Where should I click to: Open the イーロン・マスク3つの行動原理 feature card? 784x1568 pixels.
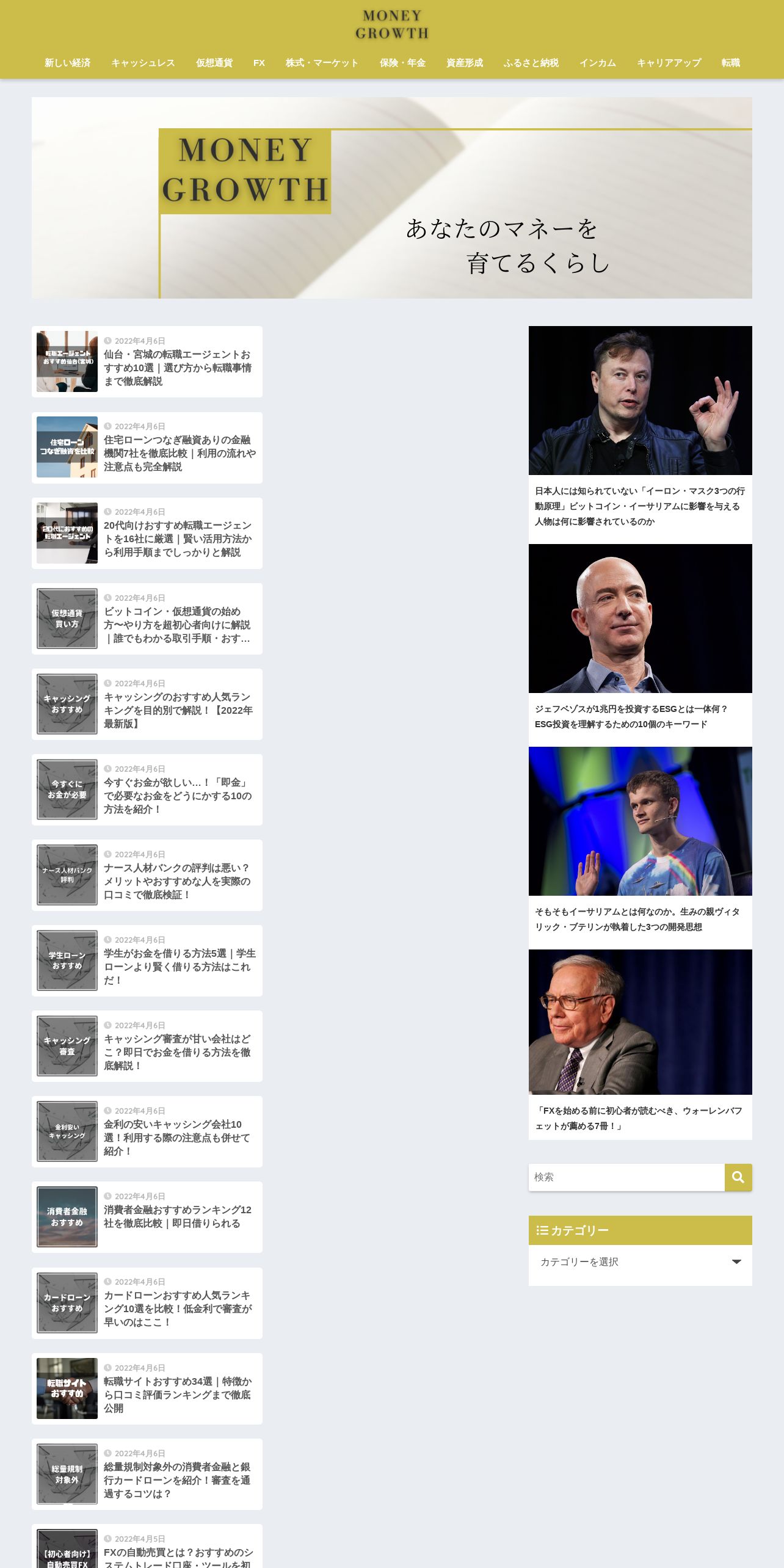coord(640,434)
